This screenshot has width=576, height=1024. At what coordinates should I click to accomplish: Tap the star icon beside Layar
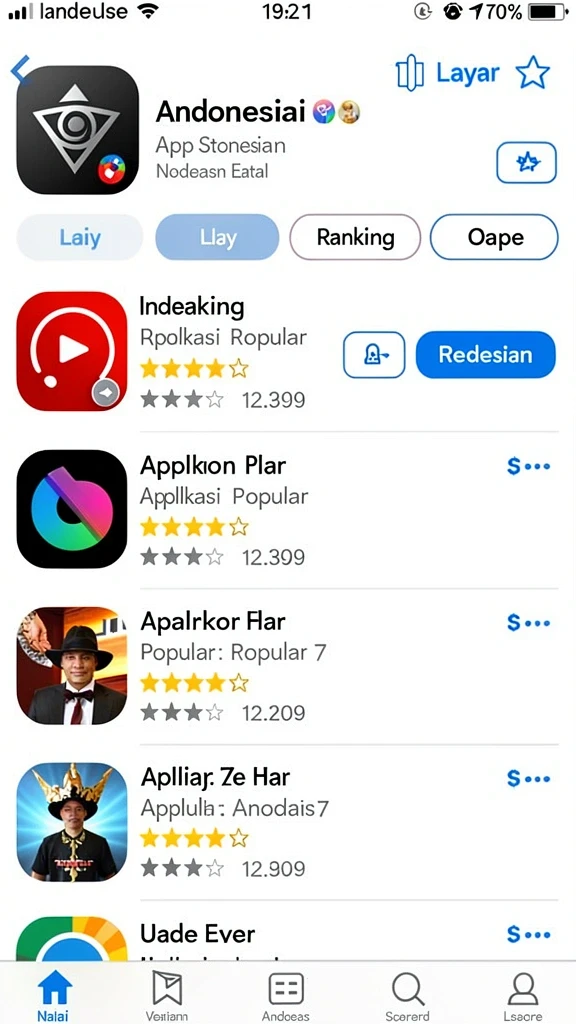[x=533, y=72]
